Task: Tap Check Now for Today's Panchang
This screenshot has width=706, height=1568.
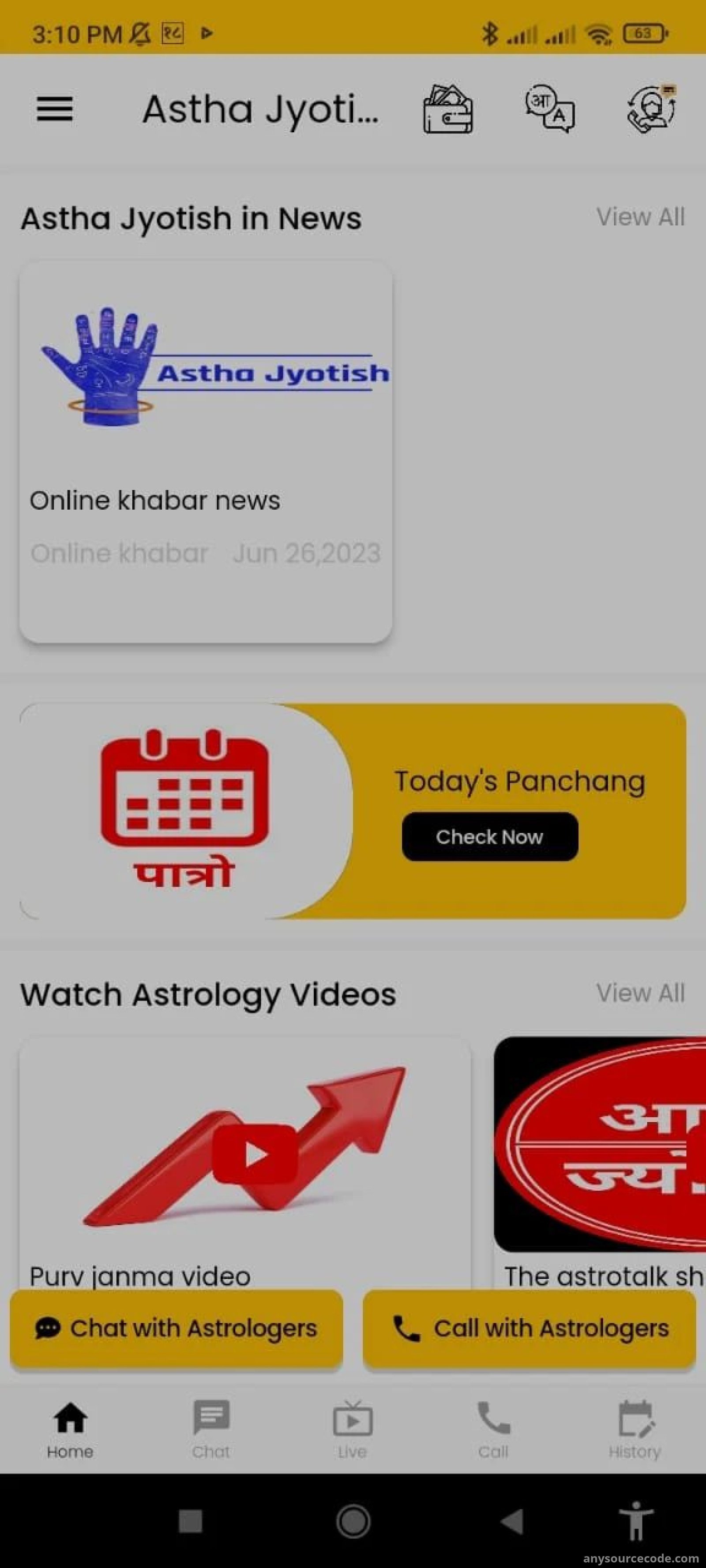Action: point(489,836)
